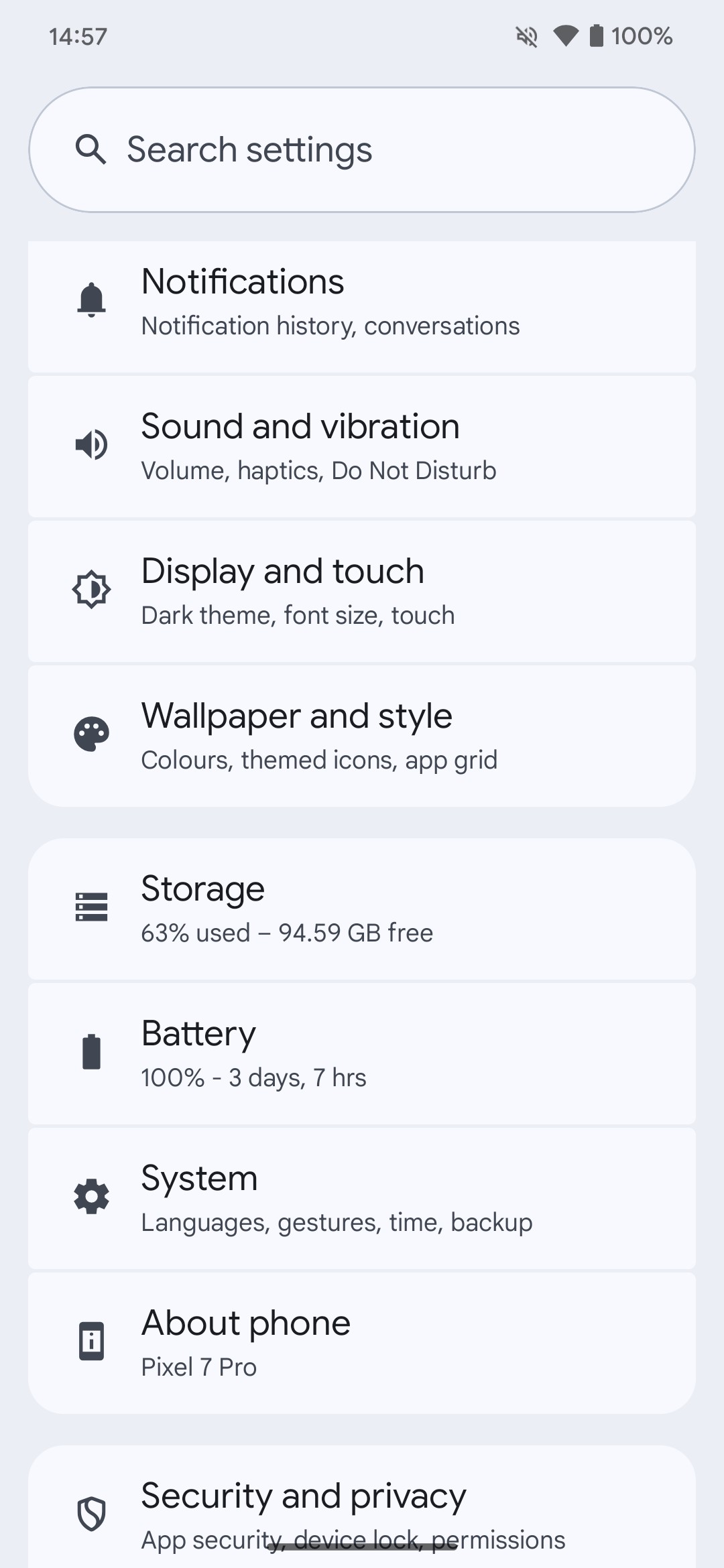
Task: Open Wallpaper and style
Action: tap(362, 736)
